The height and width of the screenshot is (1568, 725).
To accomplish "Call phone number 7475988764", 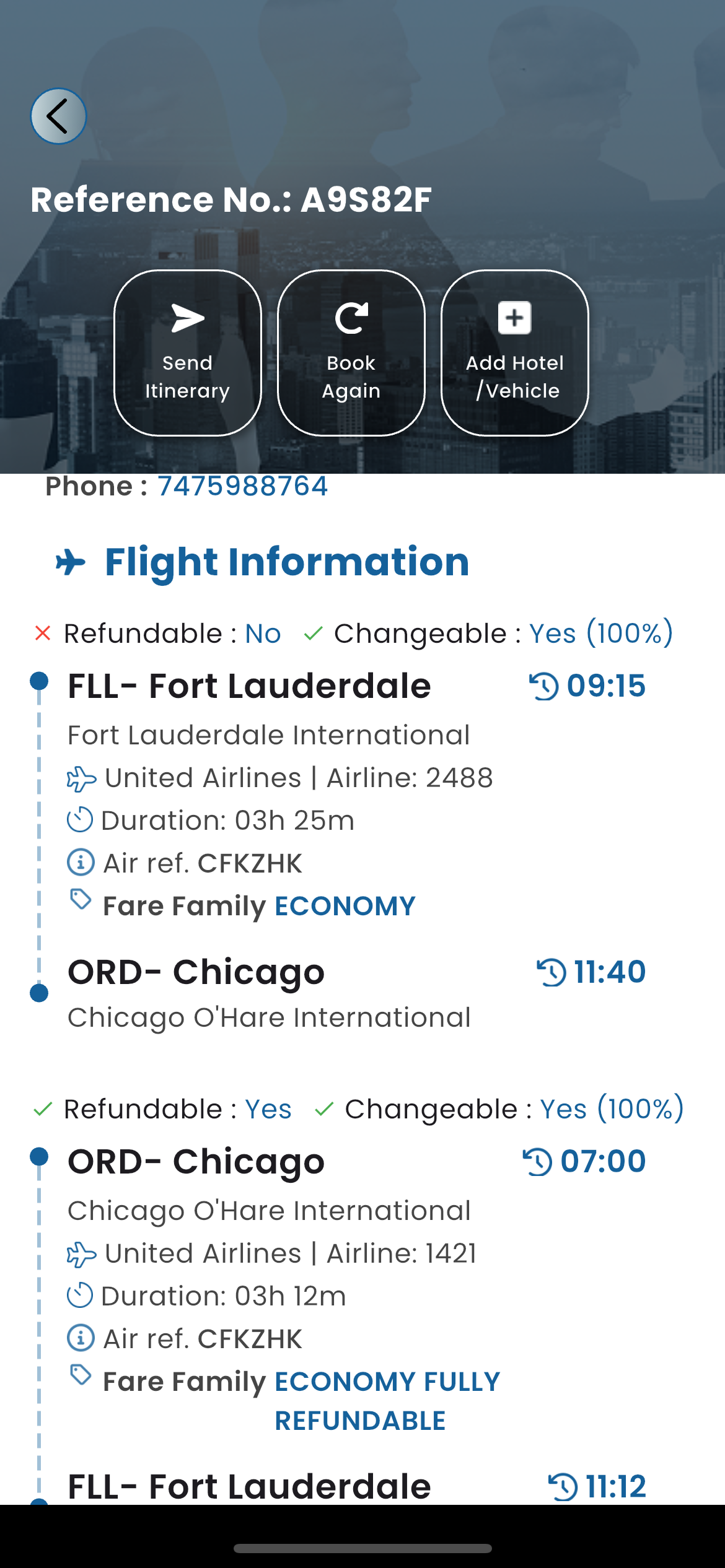I will (242, 486).
